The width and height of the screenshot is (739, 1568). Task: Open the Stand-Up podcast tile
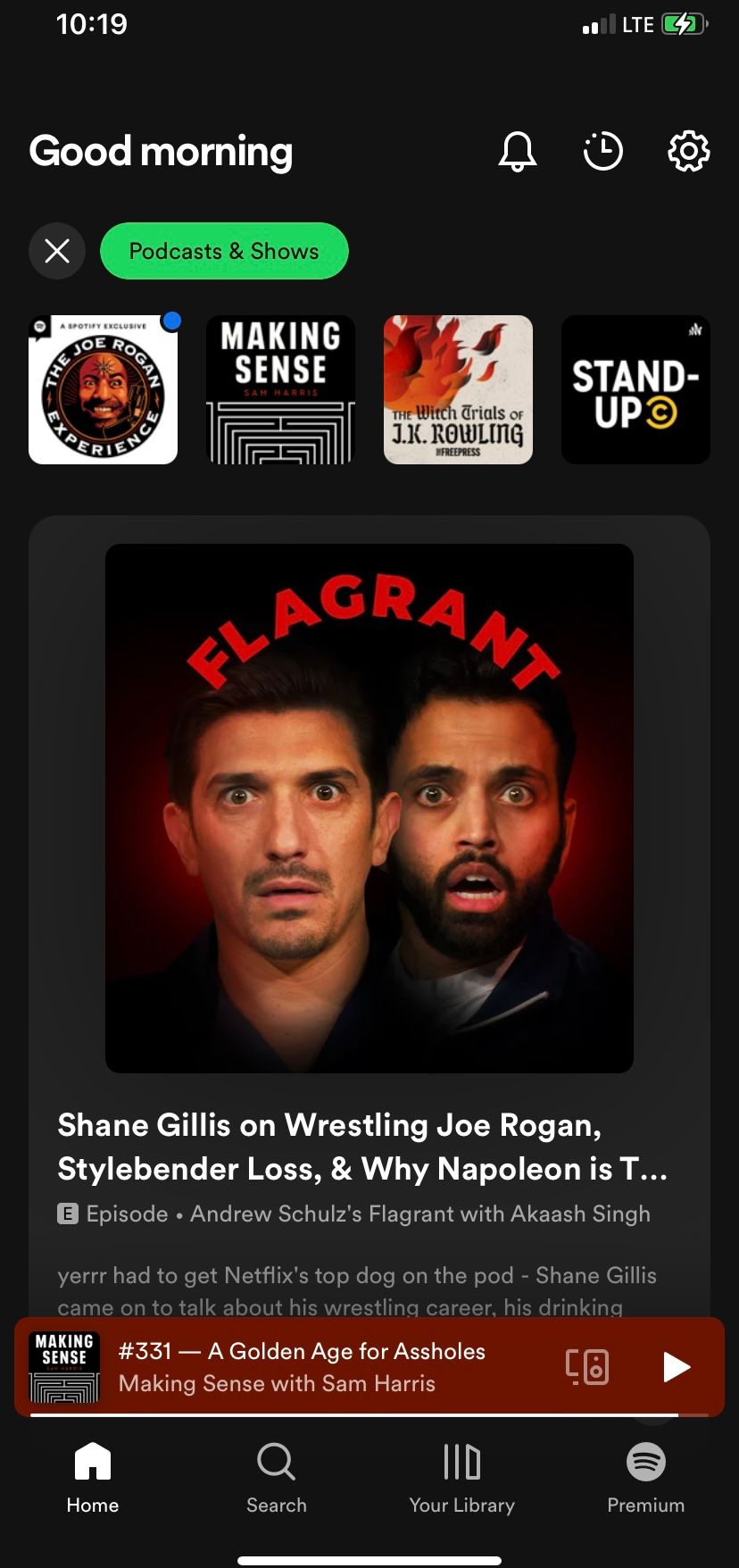click(635, 389)
